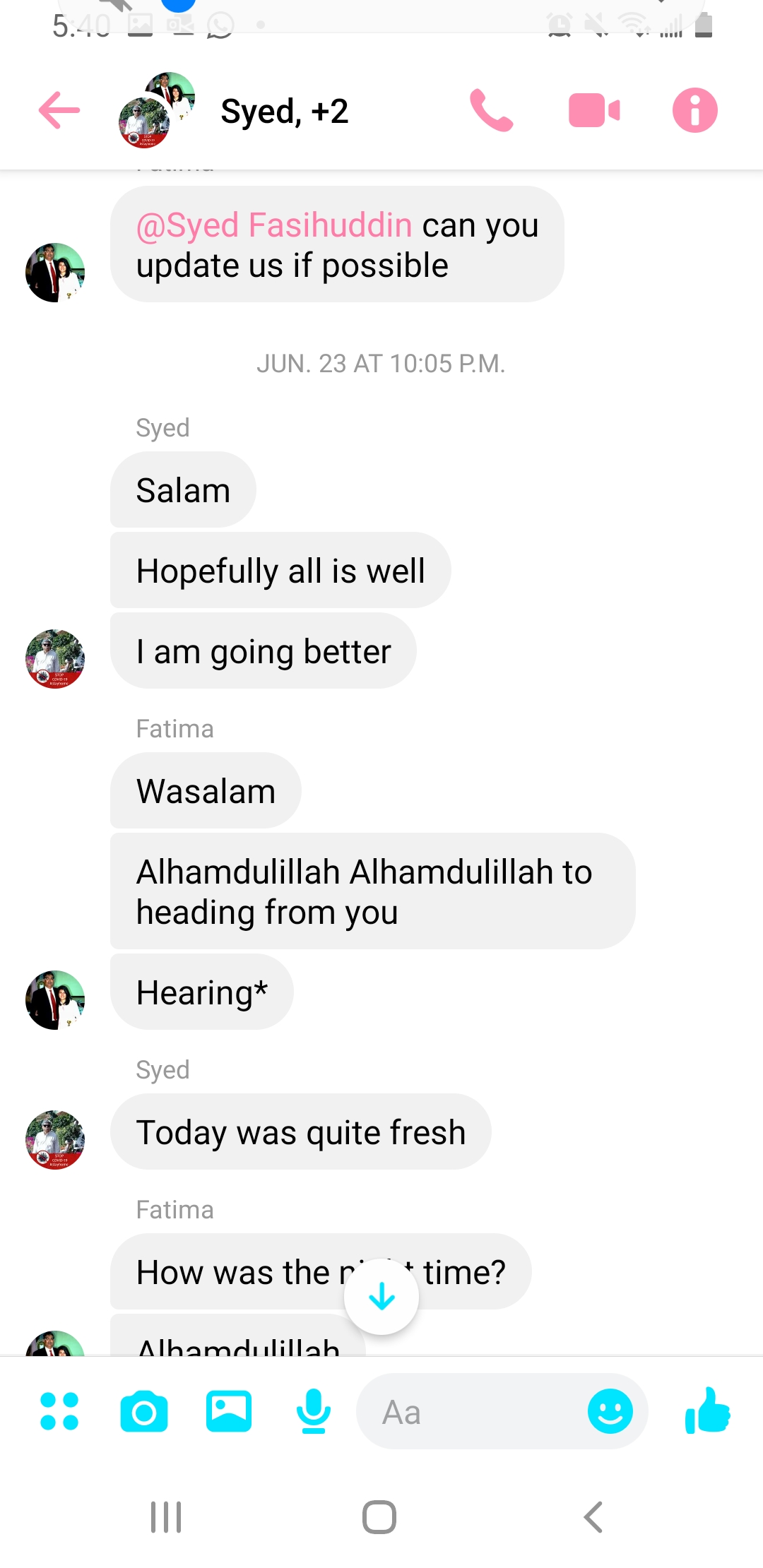
Task: Start a voice call with the group
Action: tap(492, 111)
